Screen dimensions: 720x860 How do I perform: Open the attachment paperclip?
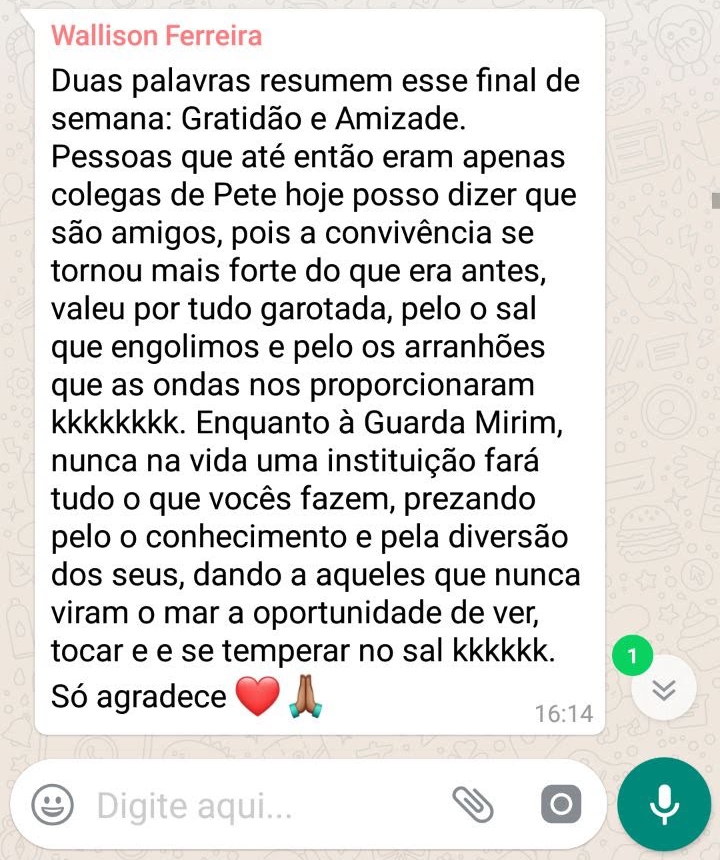click(x=474, y=803)
